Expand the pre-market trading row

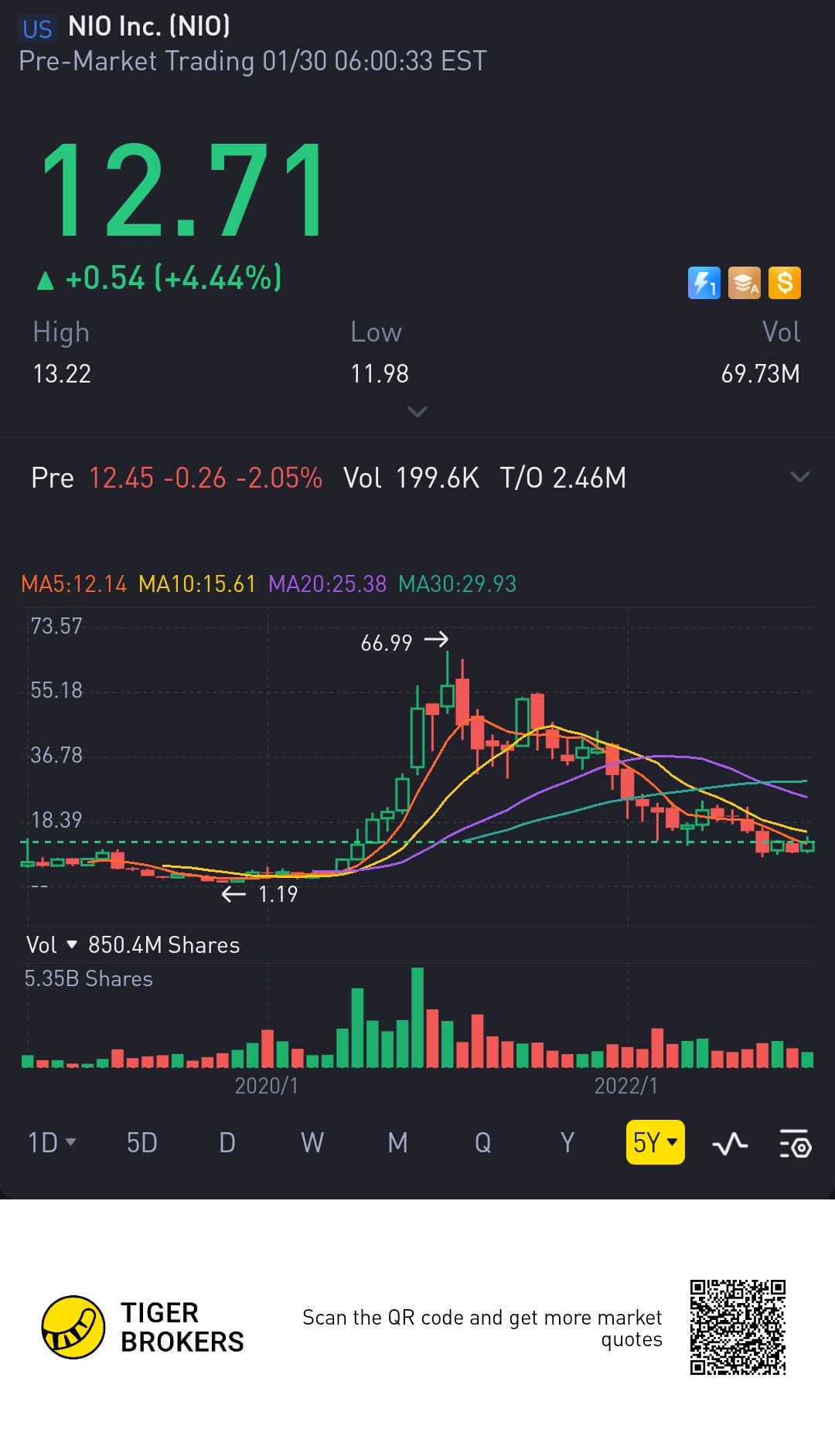(x=800, y=477)
